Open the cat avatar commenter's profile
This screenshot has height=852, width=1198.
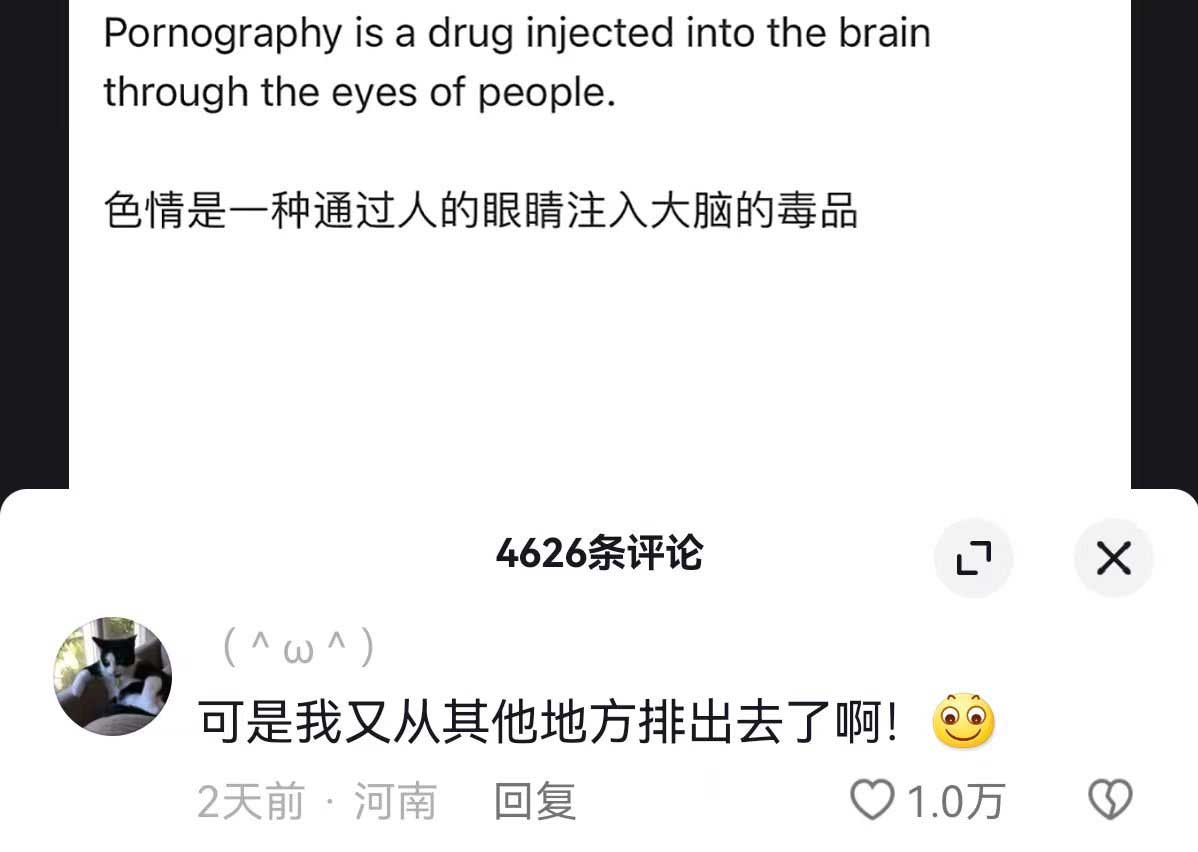[112, 676]
